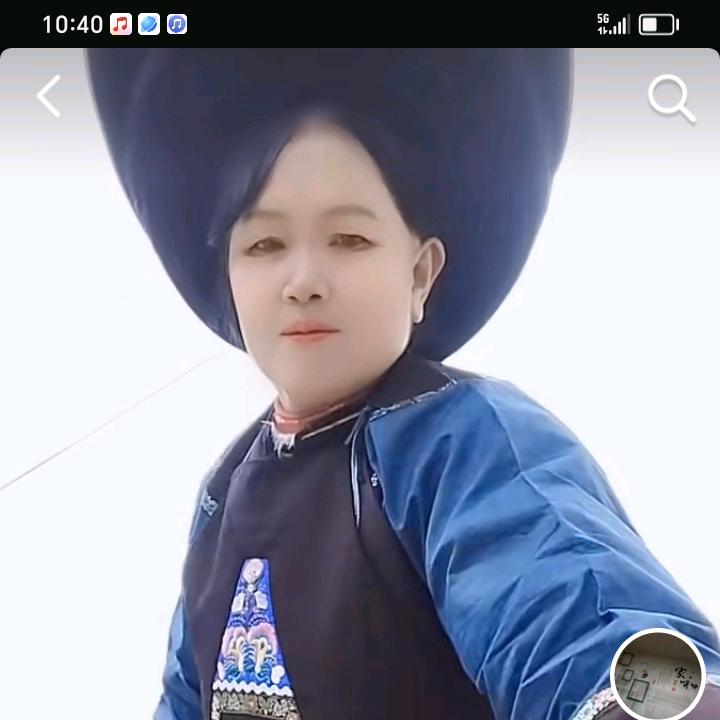
Task: Open the circular thumbnail in the corner
Action: click(658, 676)
